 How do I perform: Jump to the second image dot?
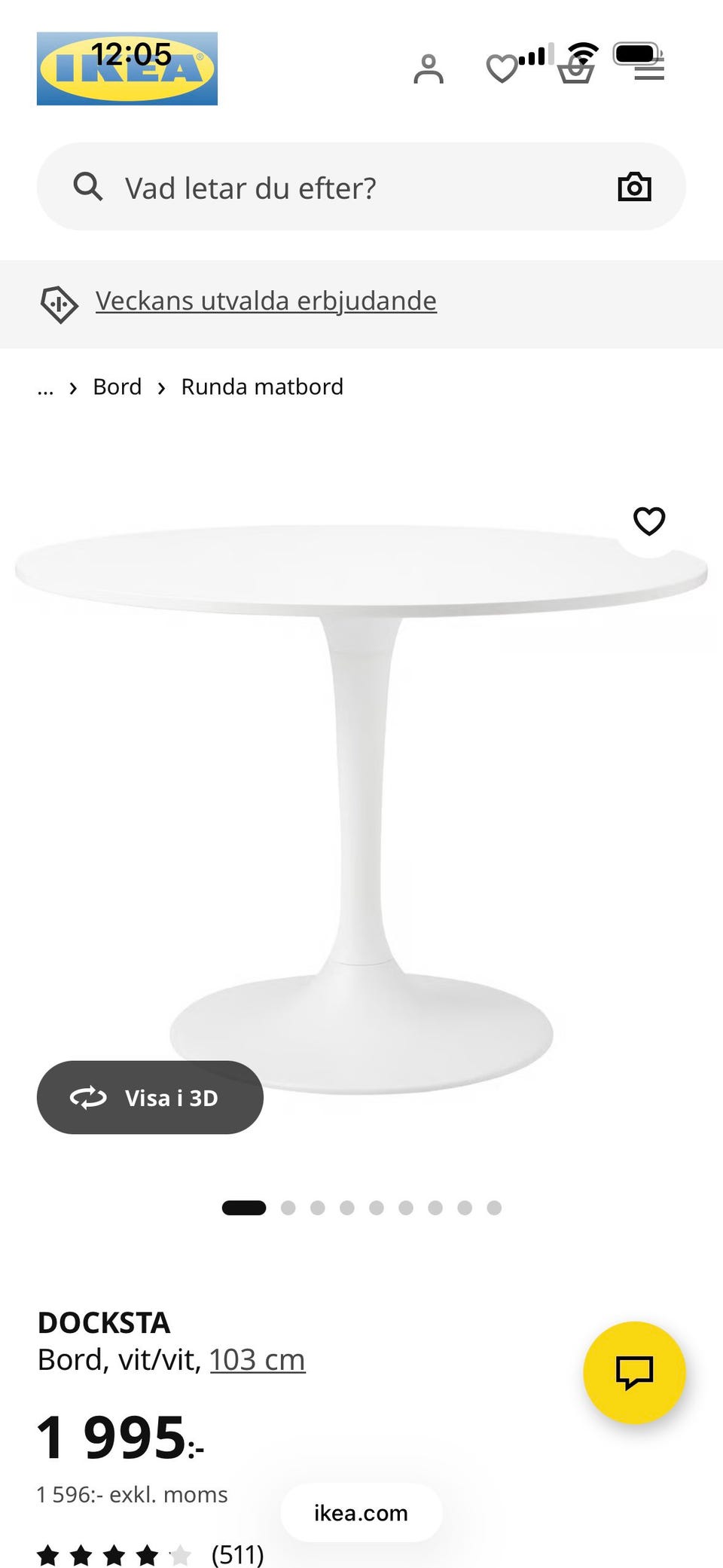coord(288,1208)
